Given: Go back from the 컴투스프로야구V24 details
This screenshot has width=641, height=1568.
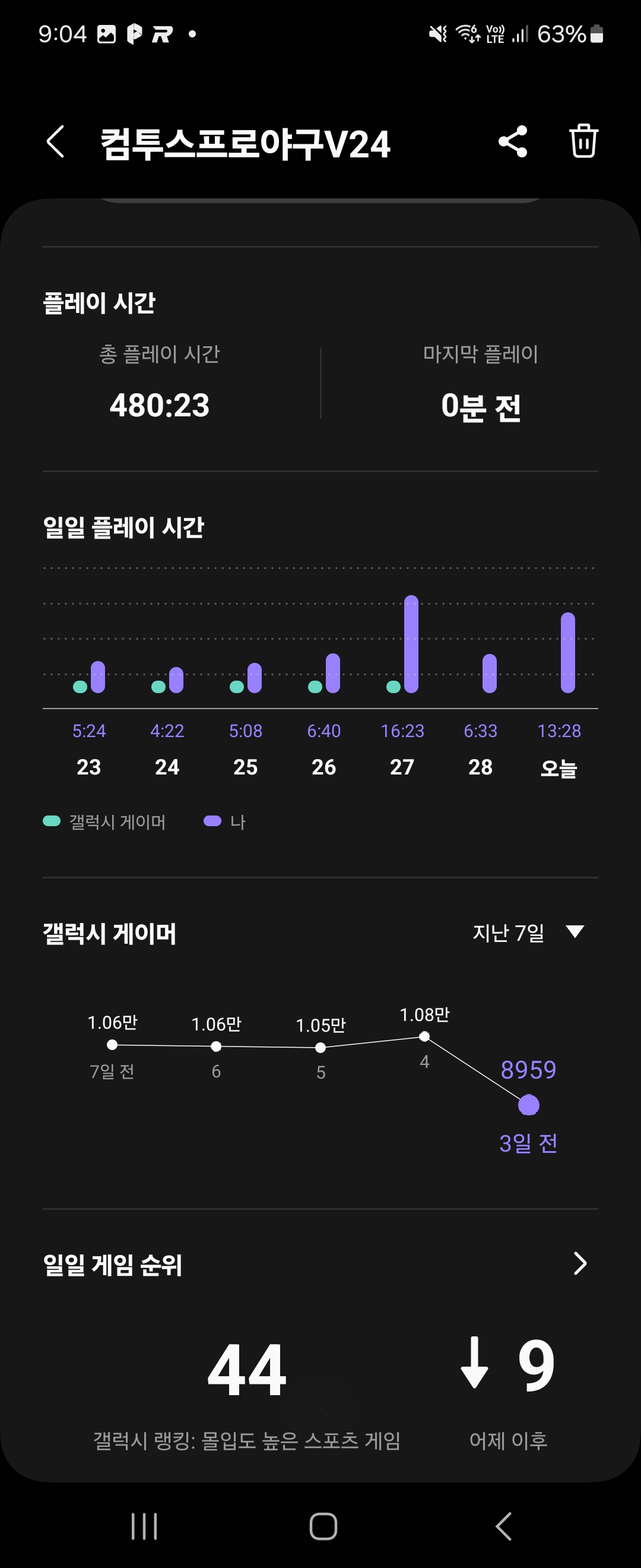Looking at the screenshot, I should pos(55,142).
